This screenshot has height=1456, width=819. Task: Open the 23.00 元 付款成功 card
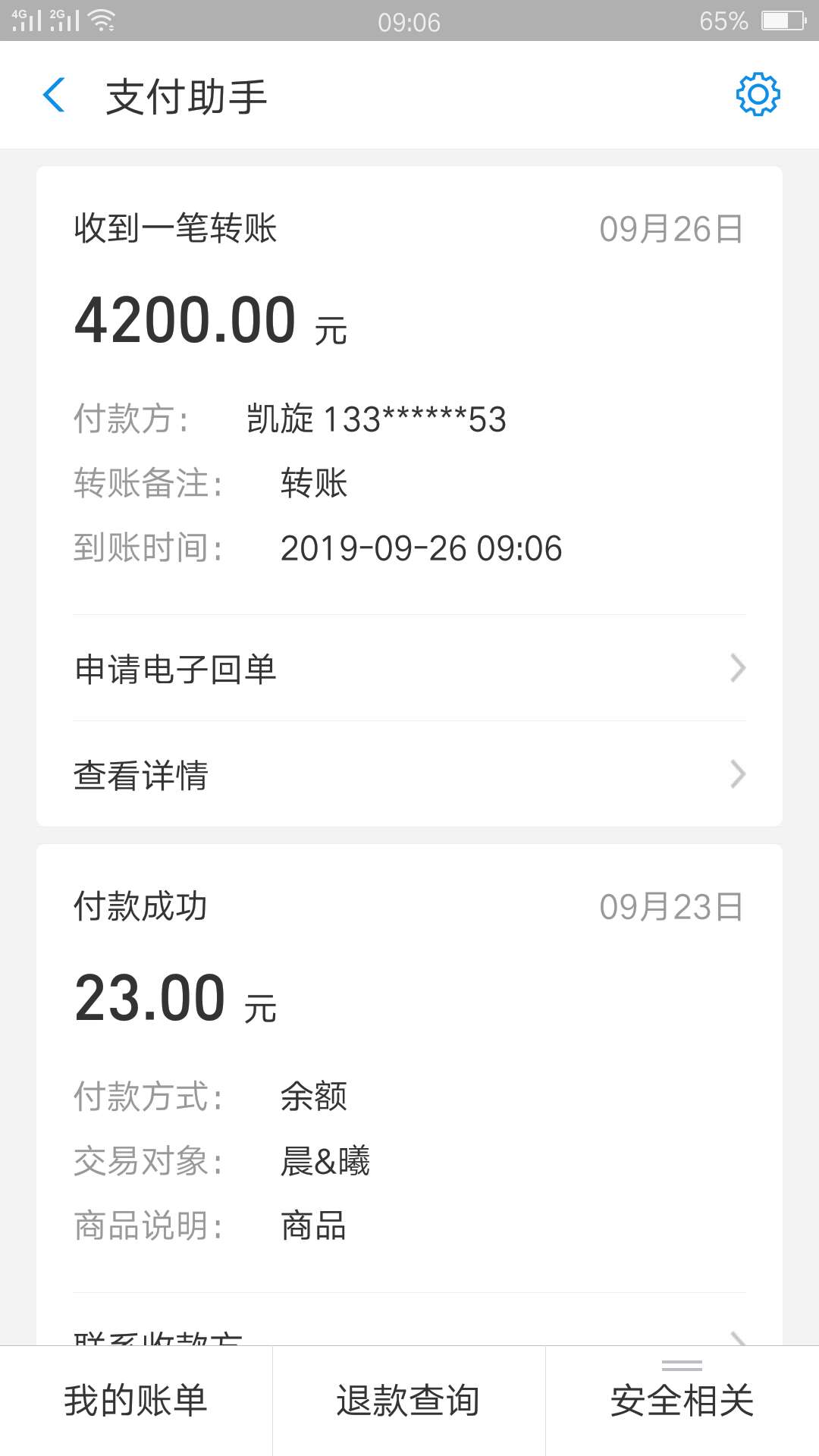(x=409, y=1062)
